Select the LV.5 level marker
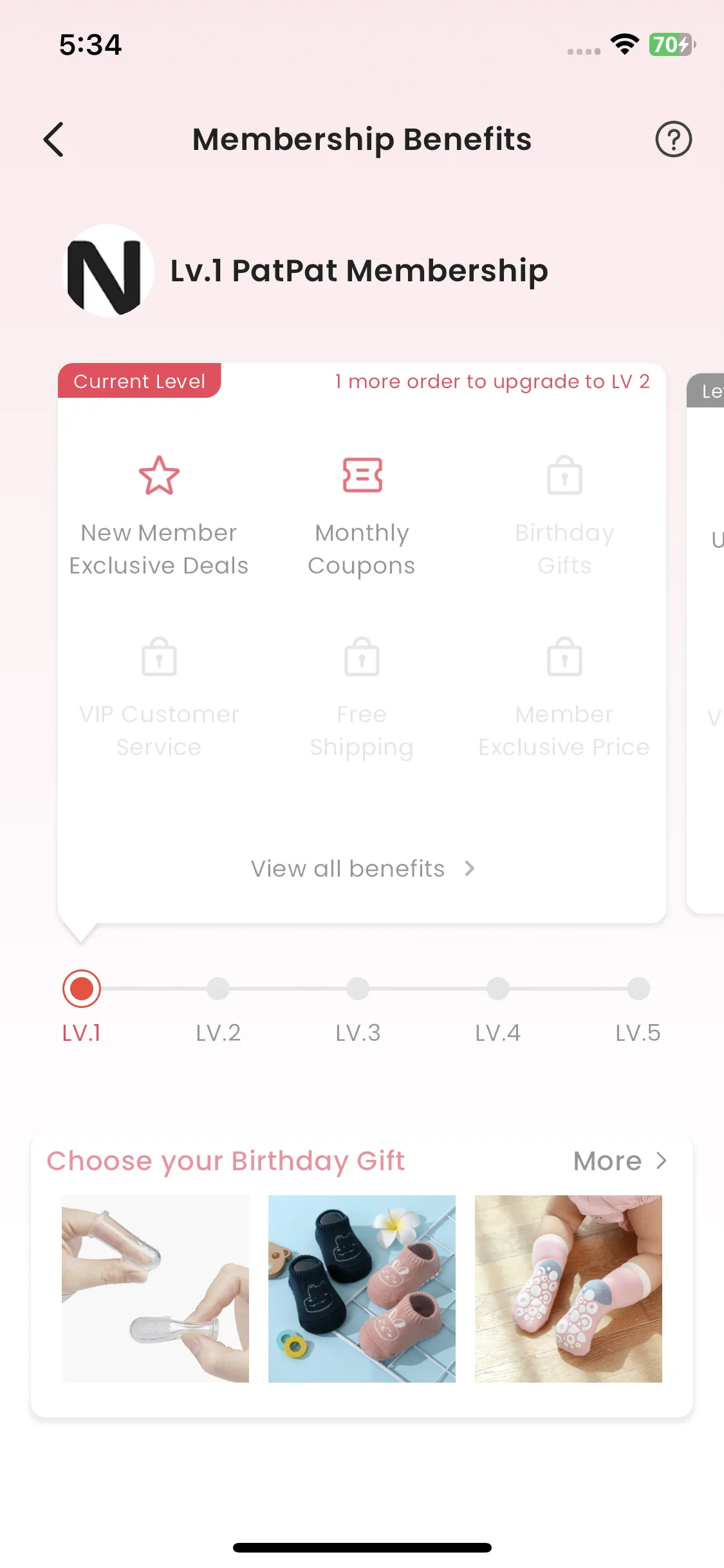The image size is (724, 1568). (x=638, y=989)
